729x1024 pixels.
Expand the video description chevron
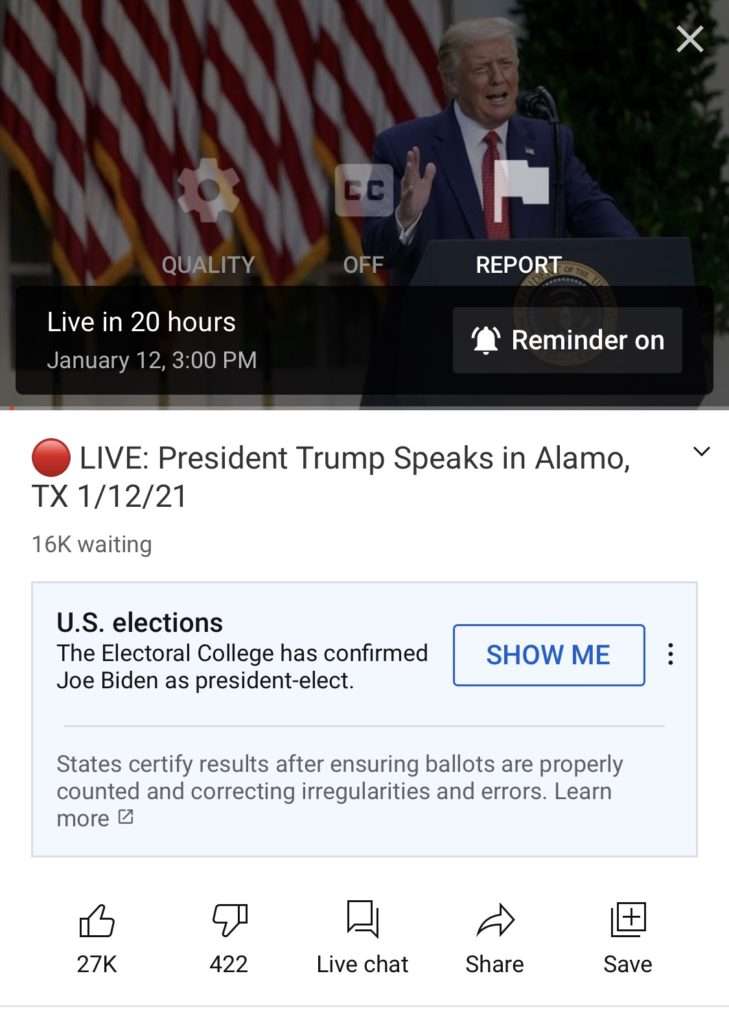click(702, 452)
